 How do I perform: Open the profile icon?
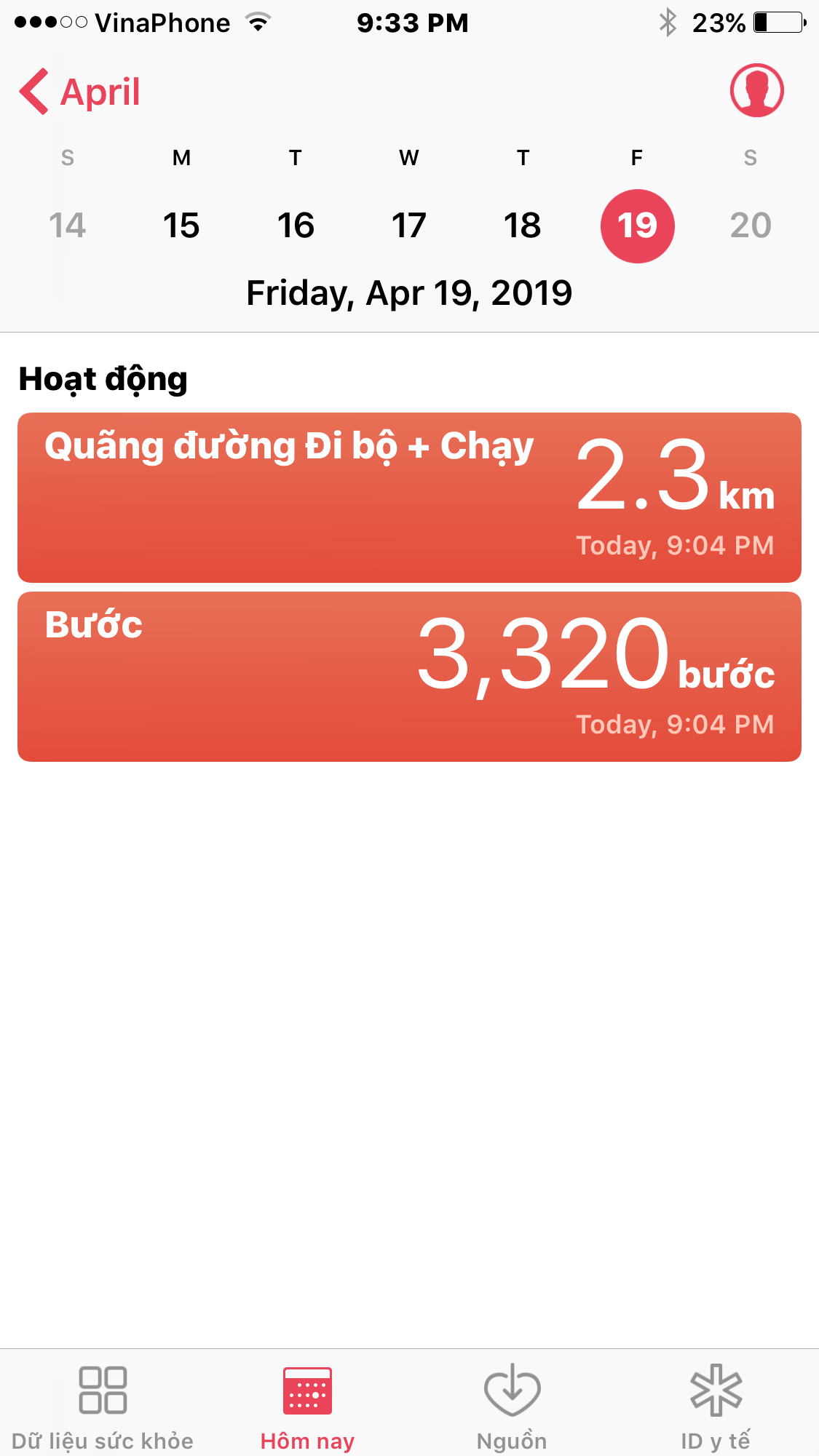coord(756,90)
